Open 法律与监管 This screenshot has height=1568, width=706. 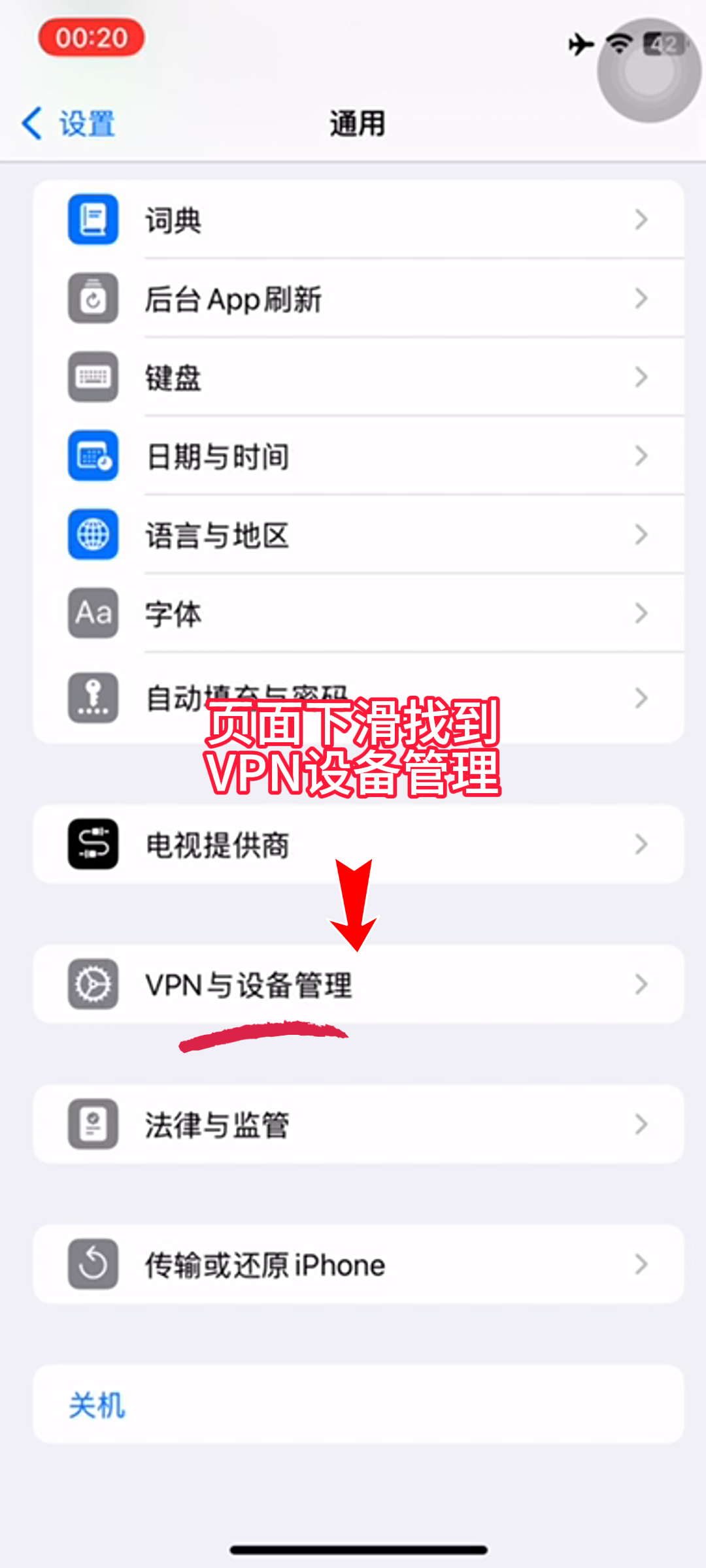[x=358, y=1124]
